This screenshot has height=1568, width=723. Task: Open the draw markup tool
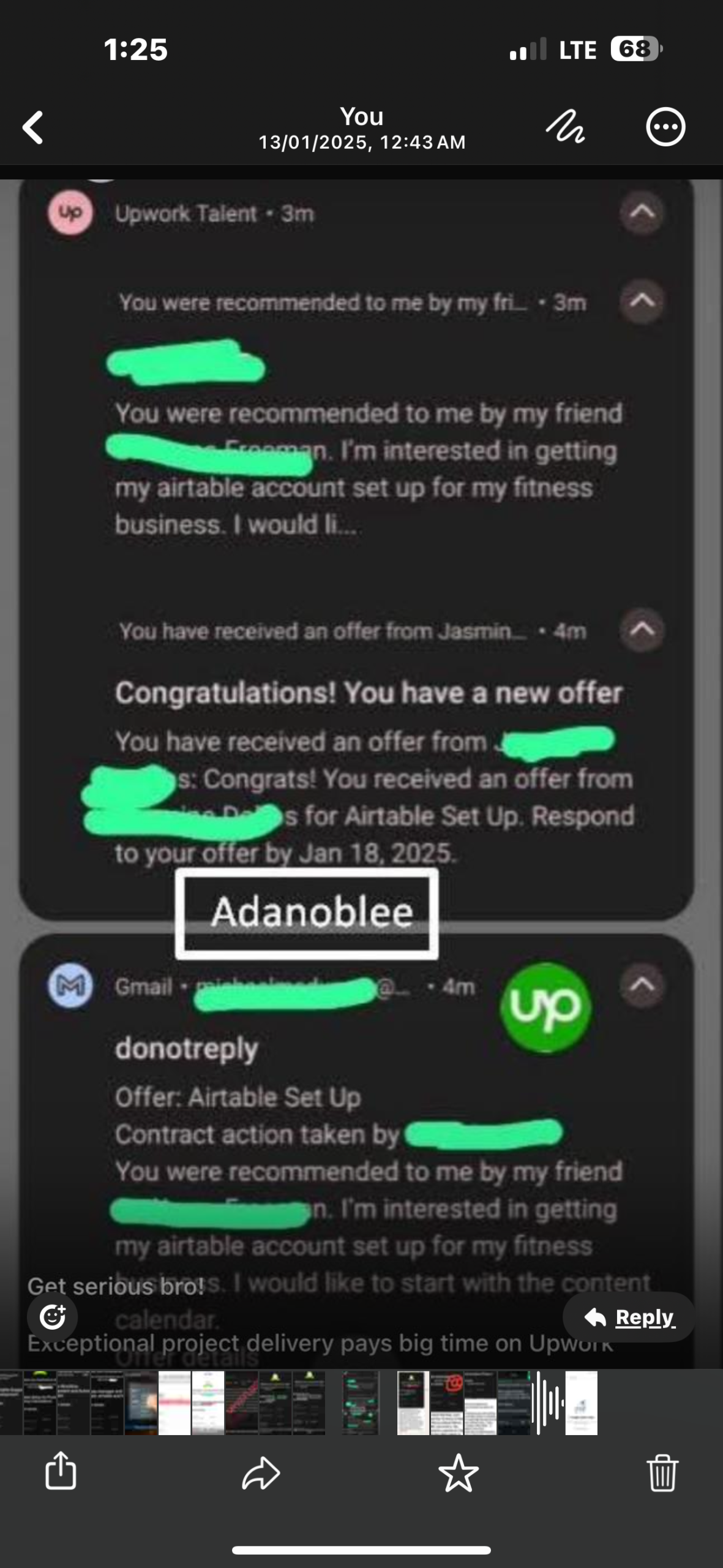pyautogui.click(x=564, y=127)
